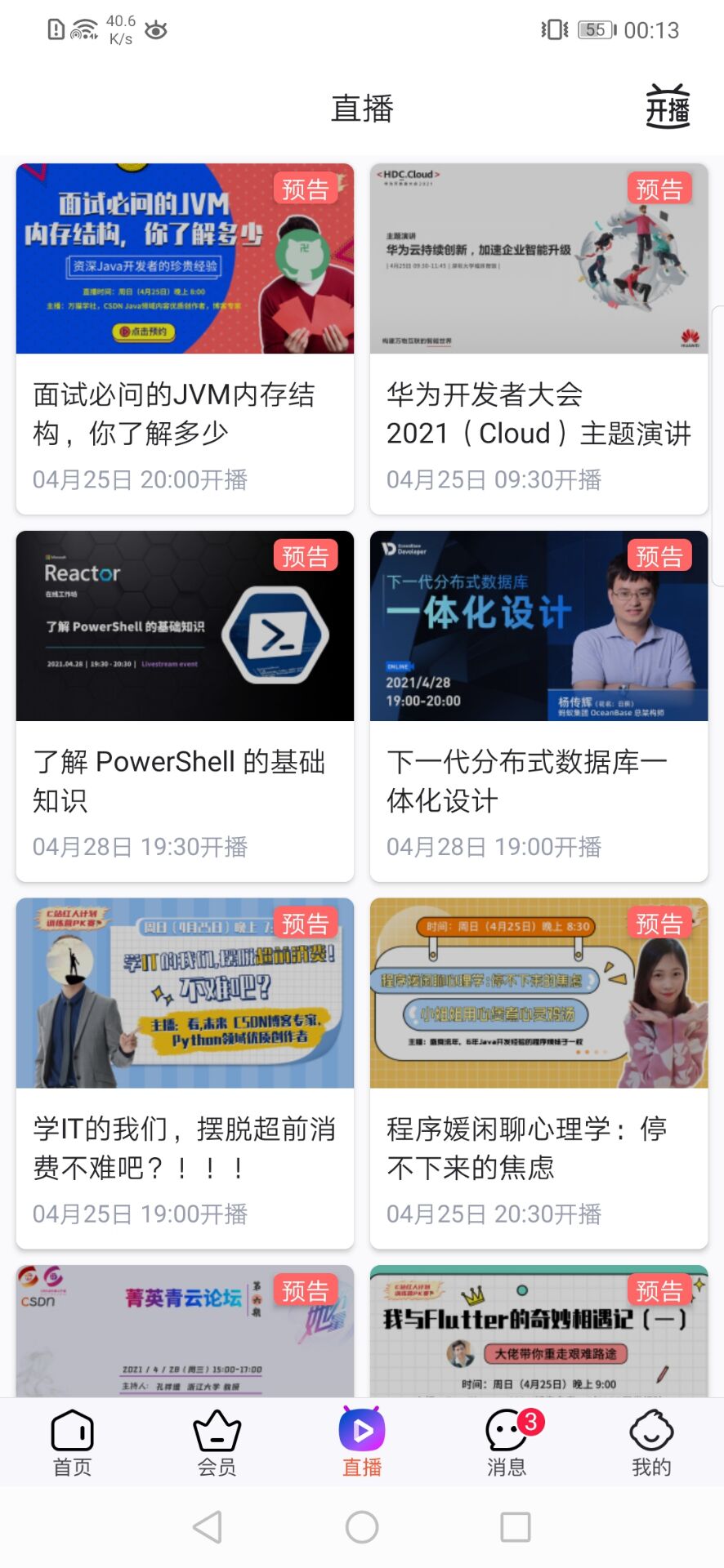Open 程序媛闲聊心理学：停不下来的焦虑 card
The width and height of the screenshot is (724, 1568).
539,1072
